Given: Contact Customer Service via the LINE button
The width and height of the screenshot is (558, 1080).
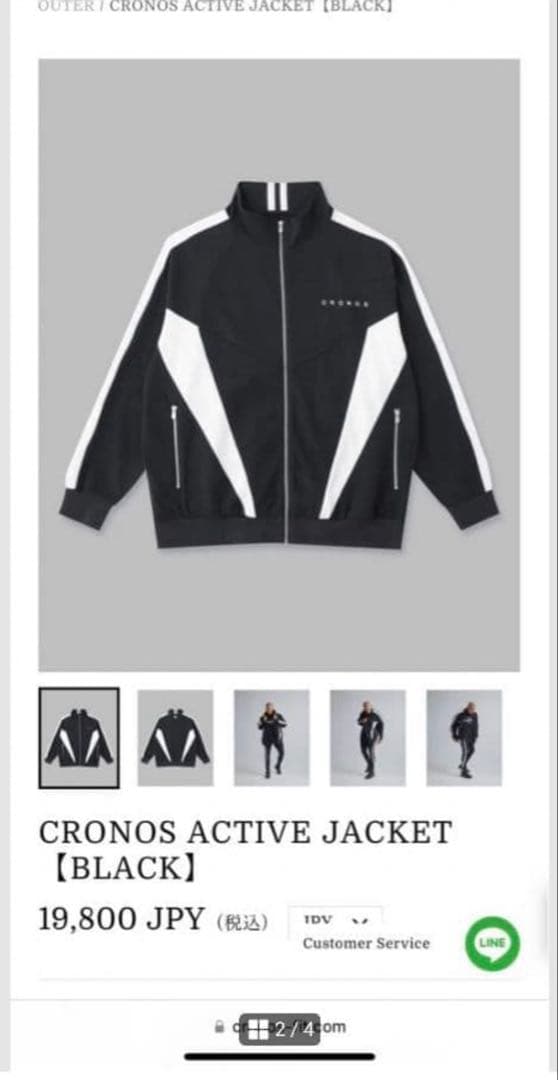Looking at the screenshot, I should pyautogui.click(x=493, y=944).
